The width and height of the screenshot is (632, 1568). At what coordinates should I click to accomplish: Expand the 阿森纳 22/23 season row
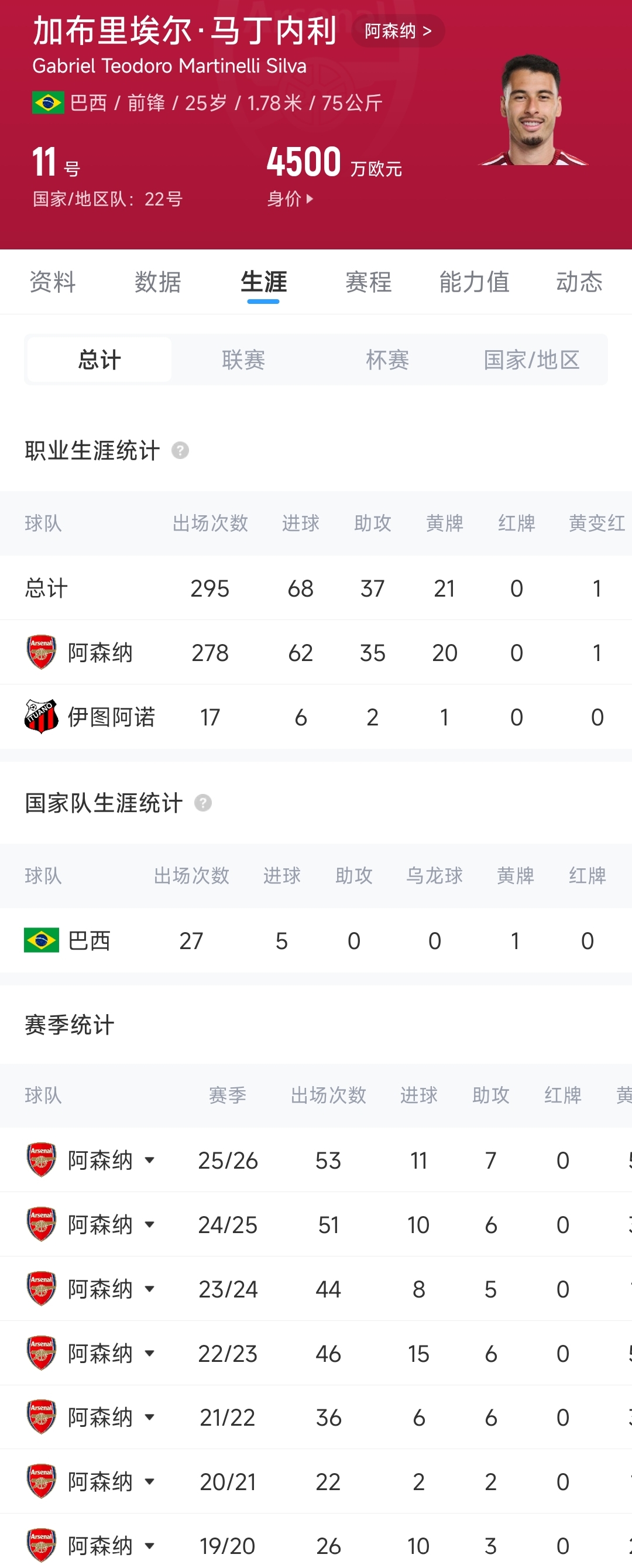(149, 1353)
